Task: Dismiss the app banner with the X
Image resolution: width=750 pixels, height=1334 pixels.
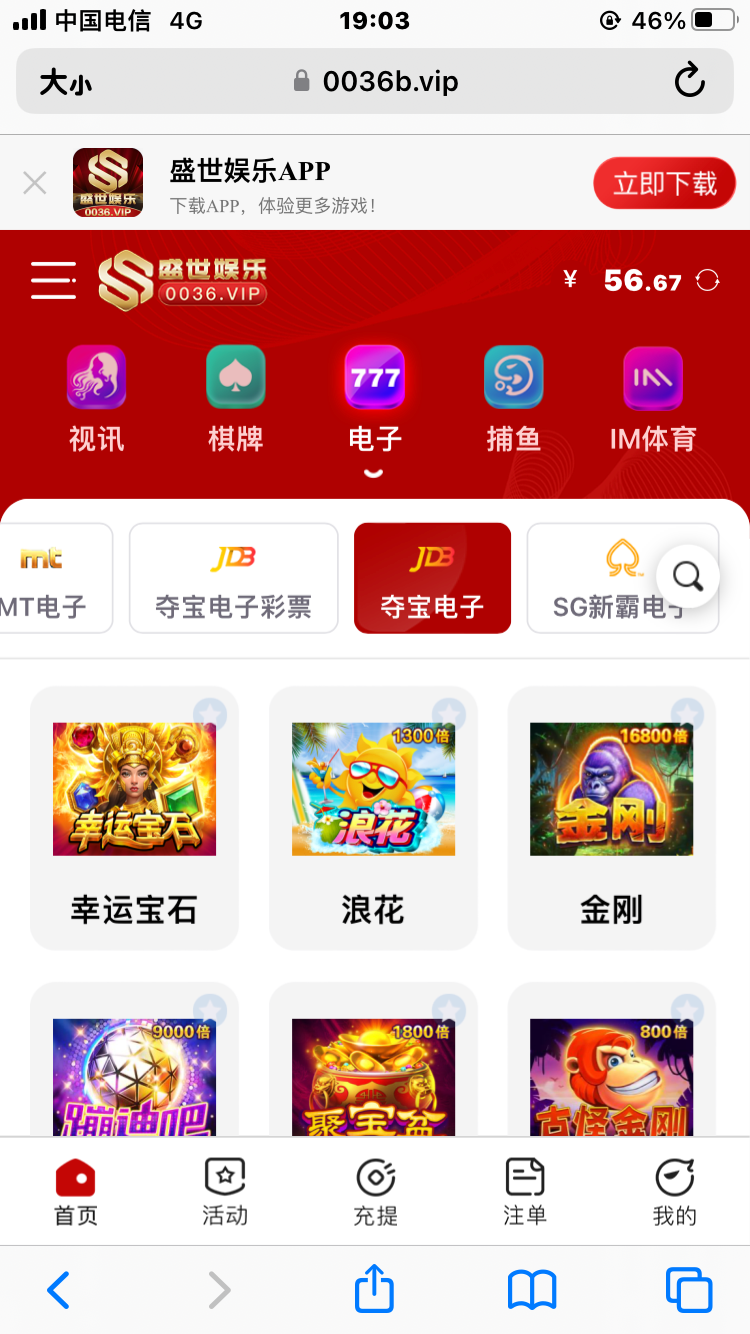Action: coord(34,183)
